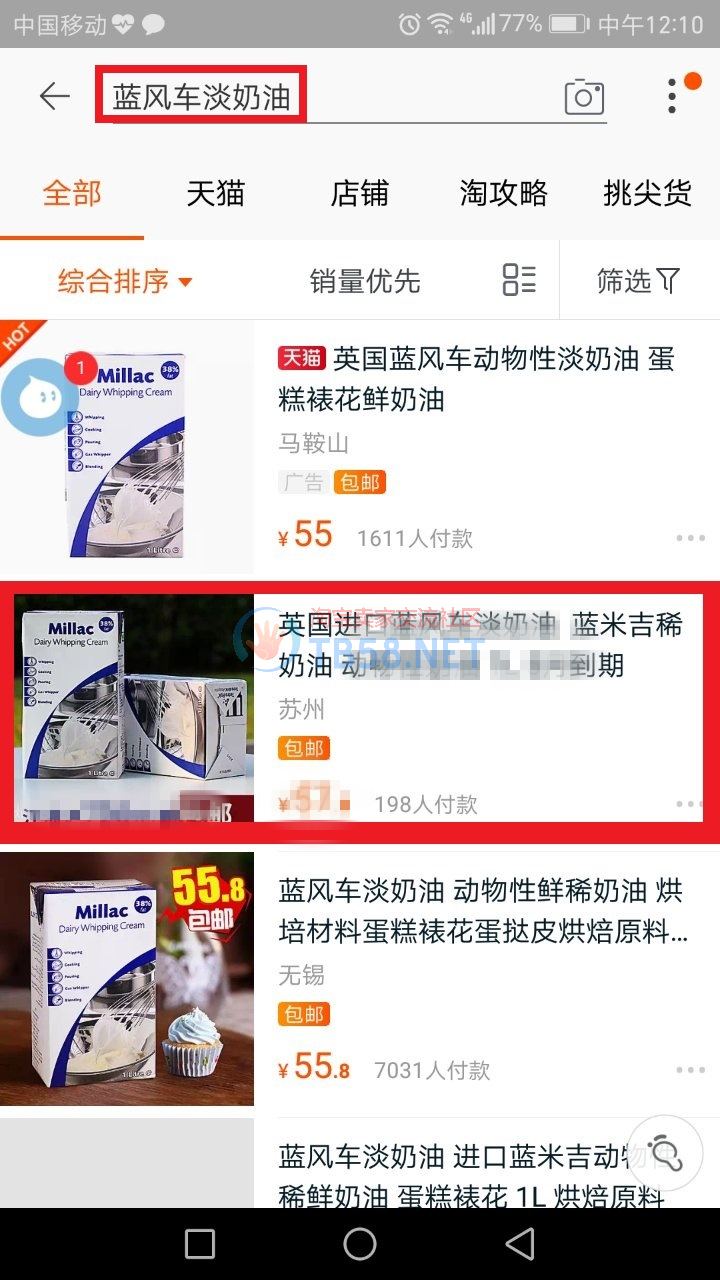Switch to the 淘攻略 tab

click(x=503, y=193)
